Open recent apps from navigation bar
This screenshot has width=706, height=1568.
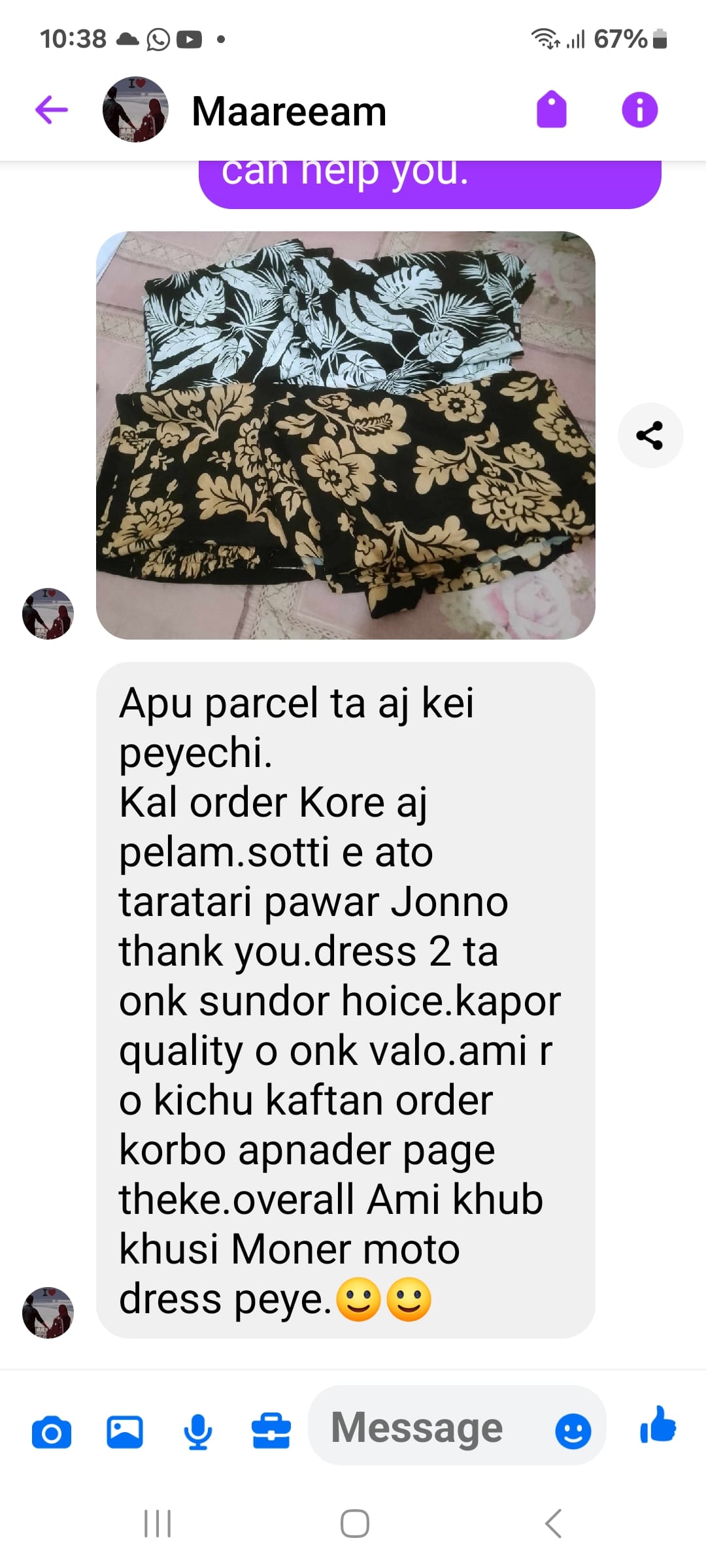(158, 1524)
